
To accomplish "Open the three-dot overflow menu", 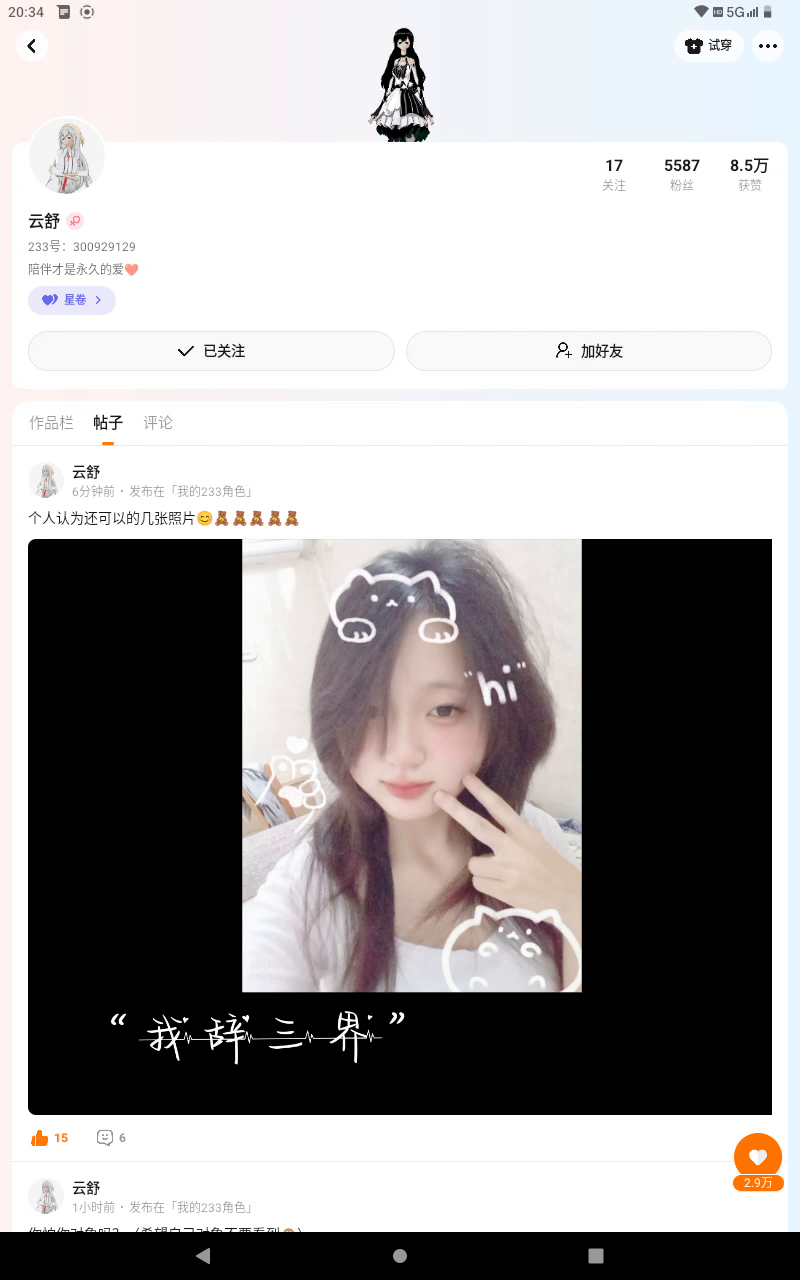I will (768, 46).
